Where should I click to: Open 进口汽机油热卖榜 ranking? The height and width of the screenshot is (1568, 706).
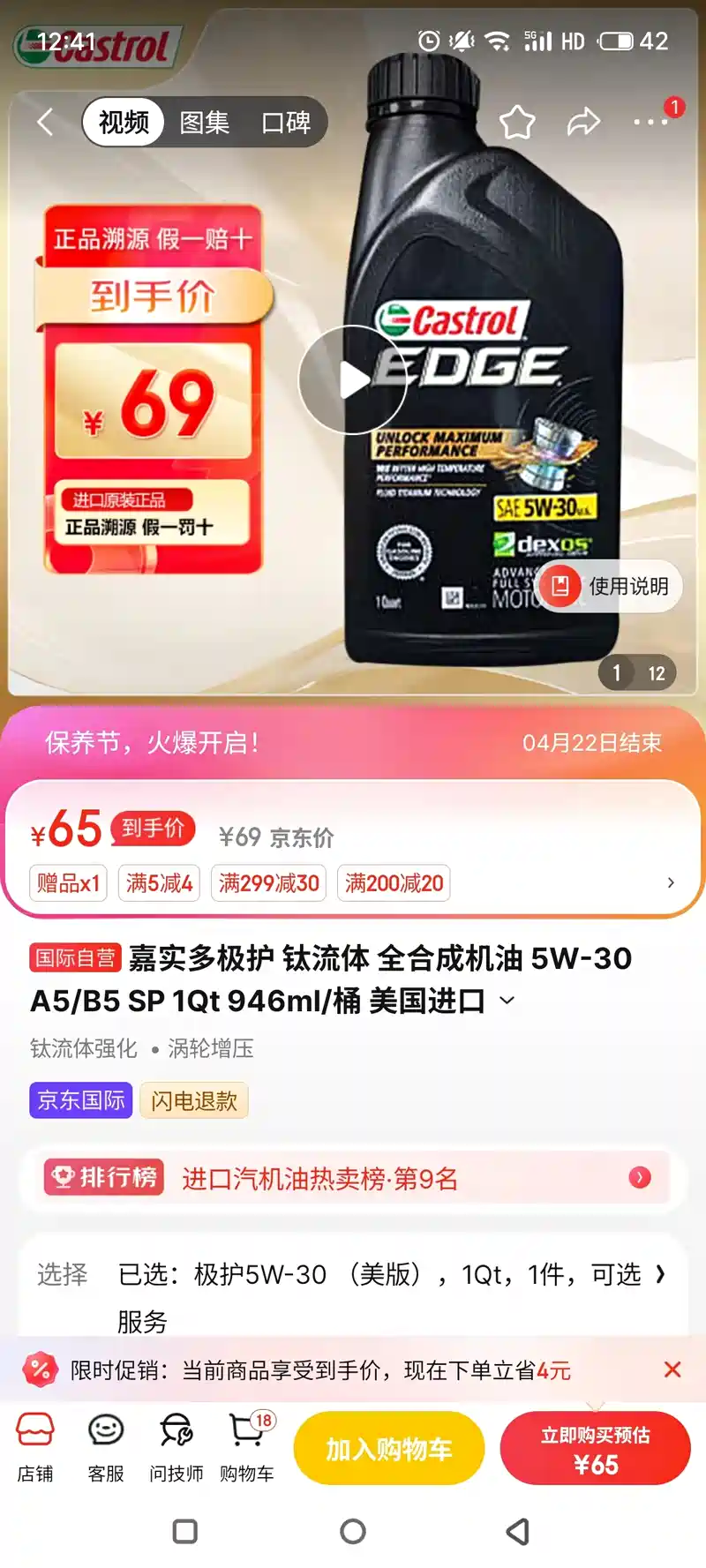(x=353, y=1178)
